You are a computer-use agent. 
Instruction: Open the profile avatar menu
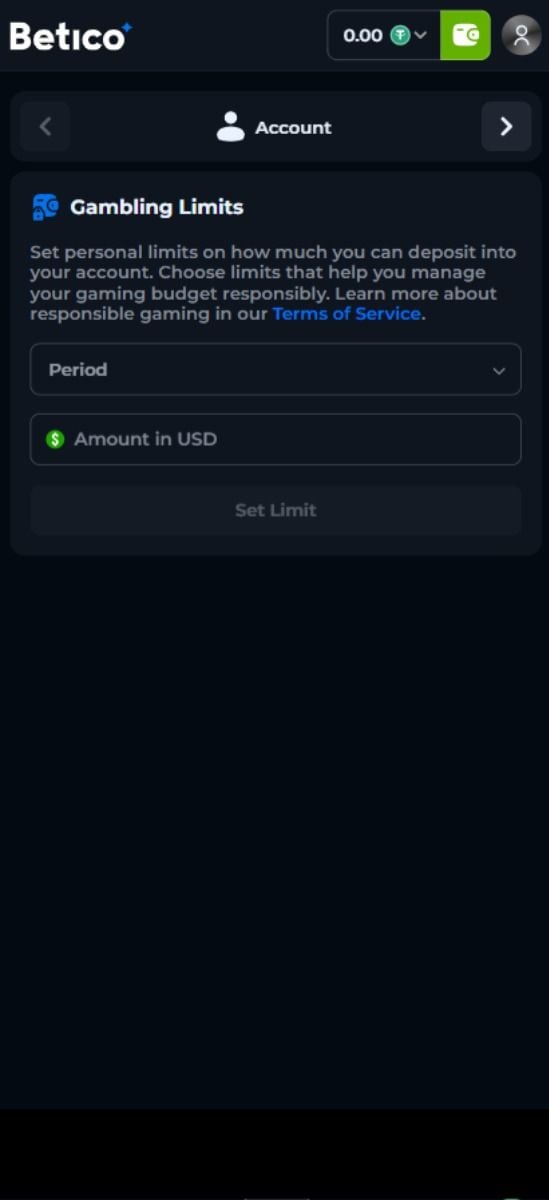pos(521,35)
